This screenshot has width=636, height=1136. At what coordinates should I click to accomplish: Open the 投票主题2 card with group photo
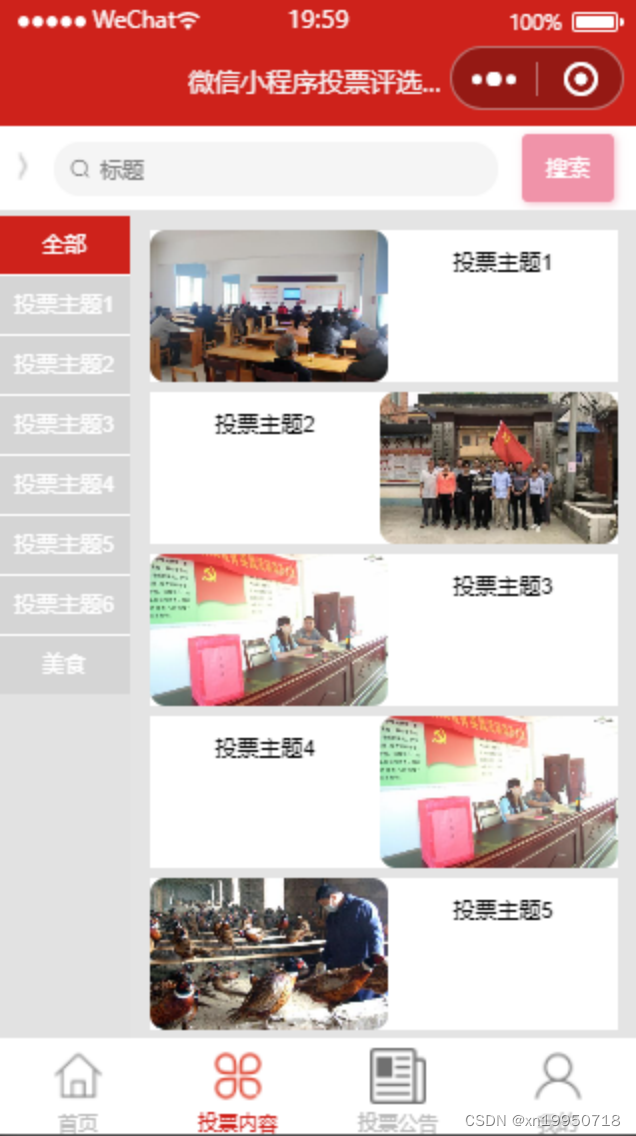(384, 468)
